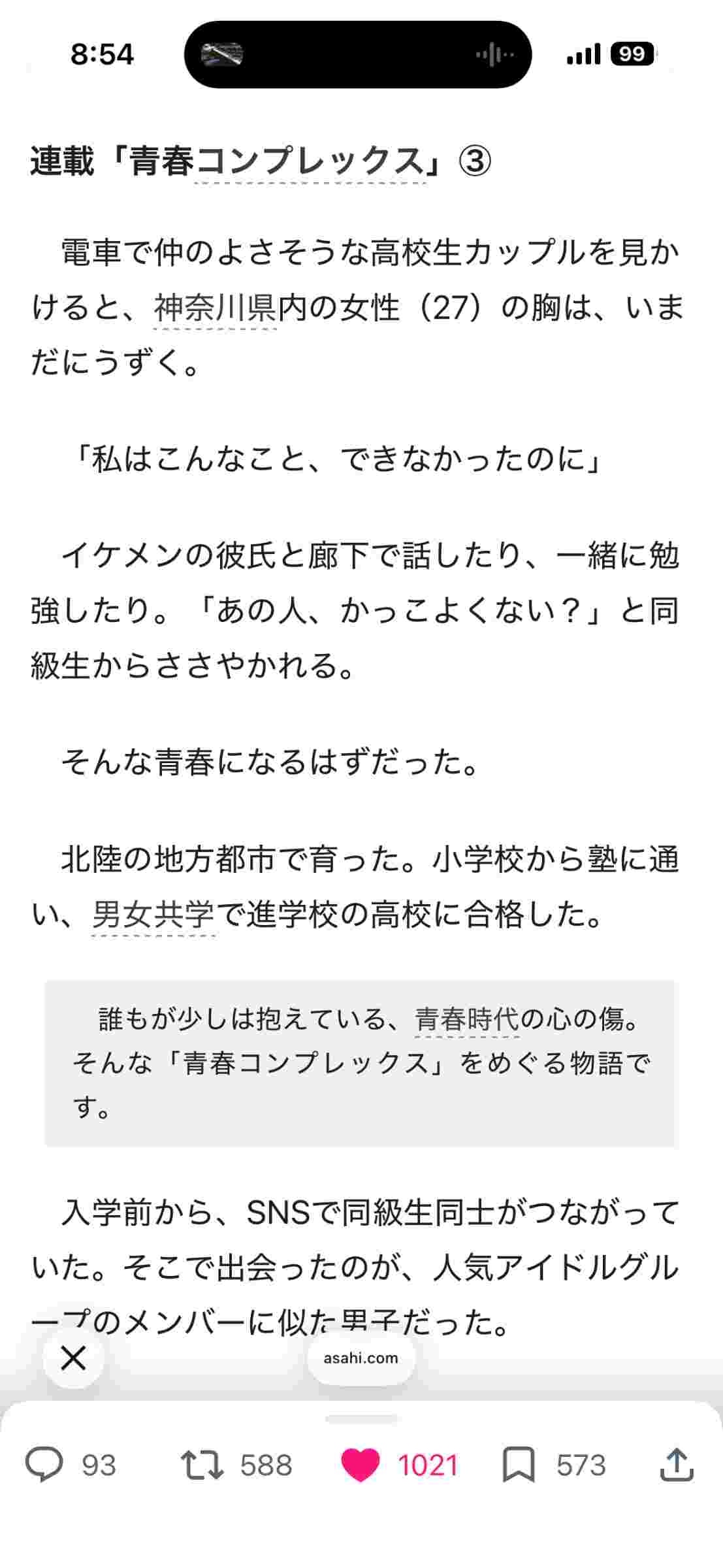Tap the asahi.com domain pill
The width and height of the screenshot is (723, 1568).
point(361,1358)
